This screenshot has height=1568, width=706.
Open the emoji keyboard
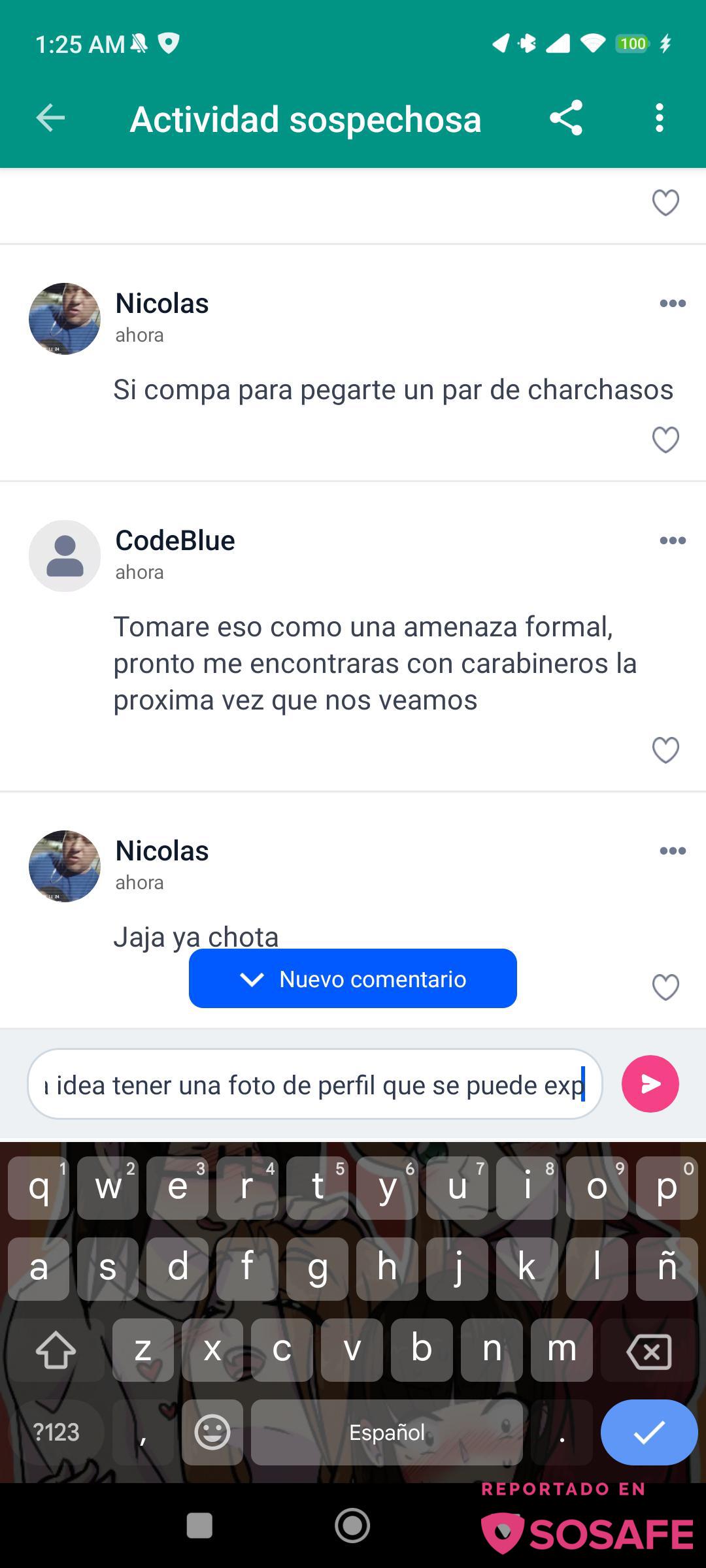[x=212, y=1432]
